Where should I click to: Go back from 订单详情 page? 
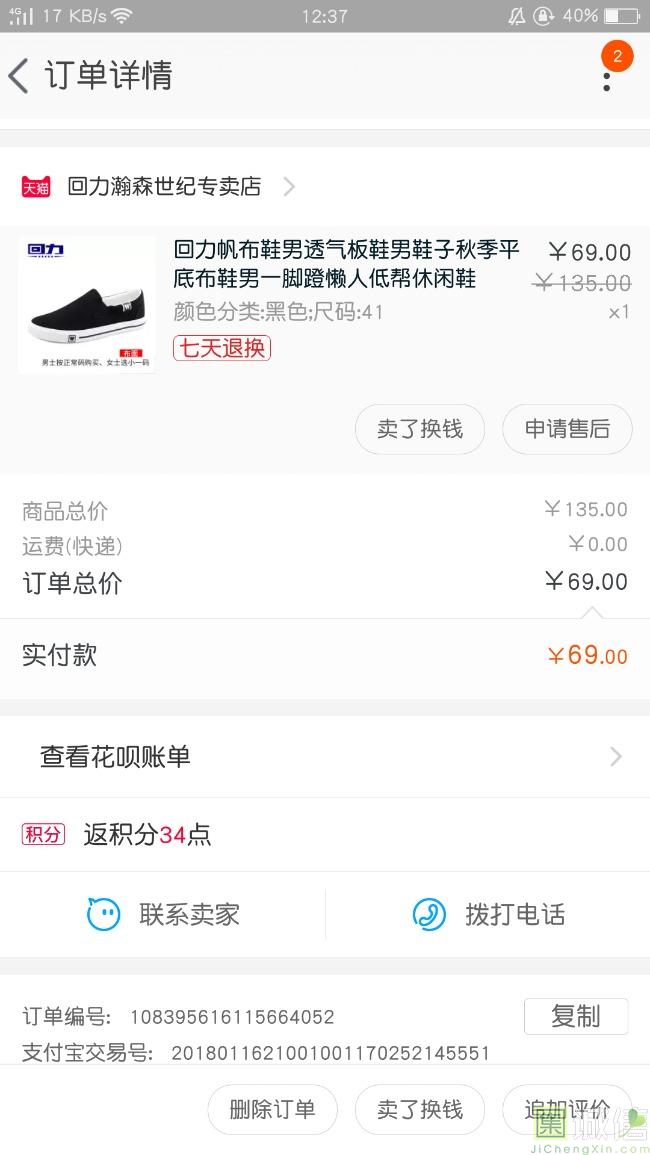pos(20,76)
